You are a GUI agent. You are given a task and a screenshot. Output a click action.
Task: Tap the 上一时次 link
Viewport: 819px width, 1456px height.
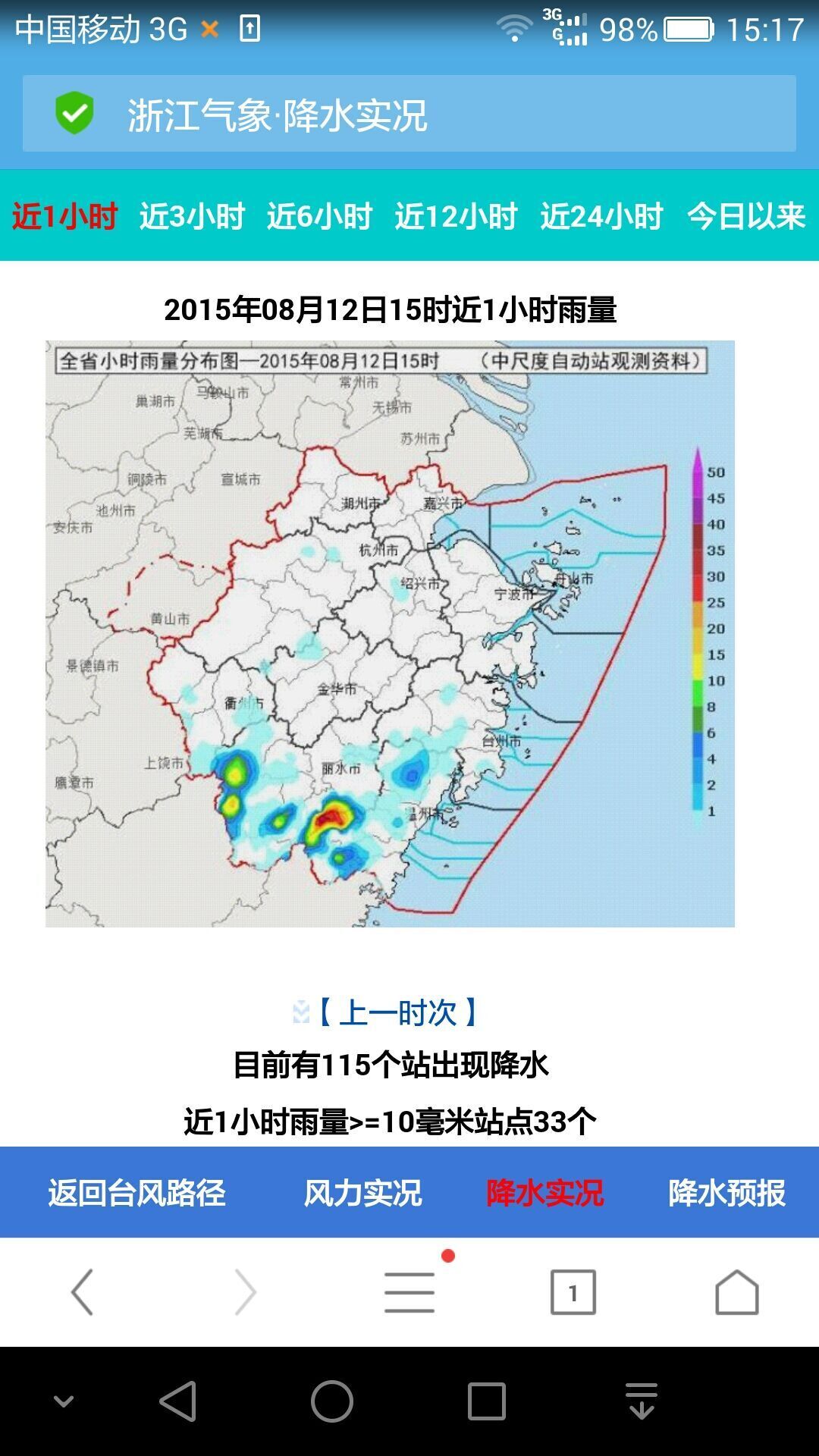pyautogui.click(x=397, y=1012)
